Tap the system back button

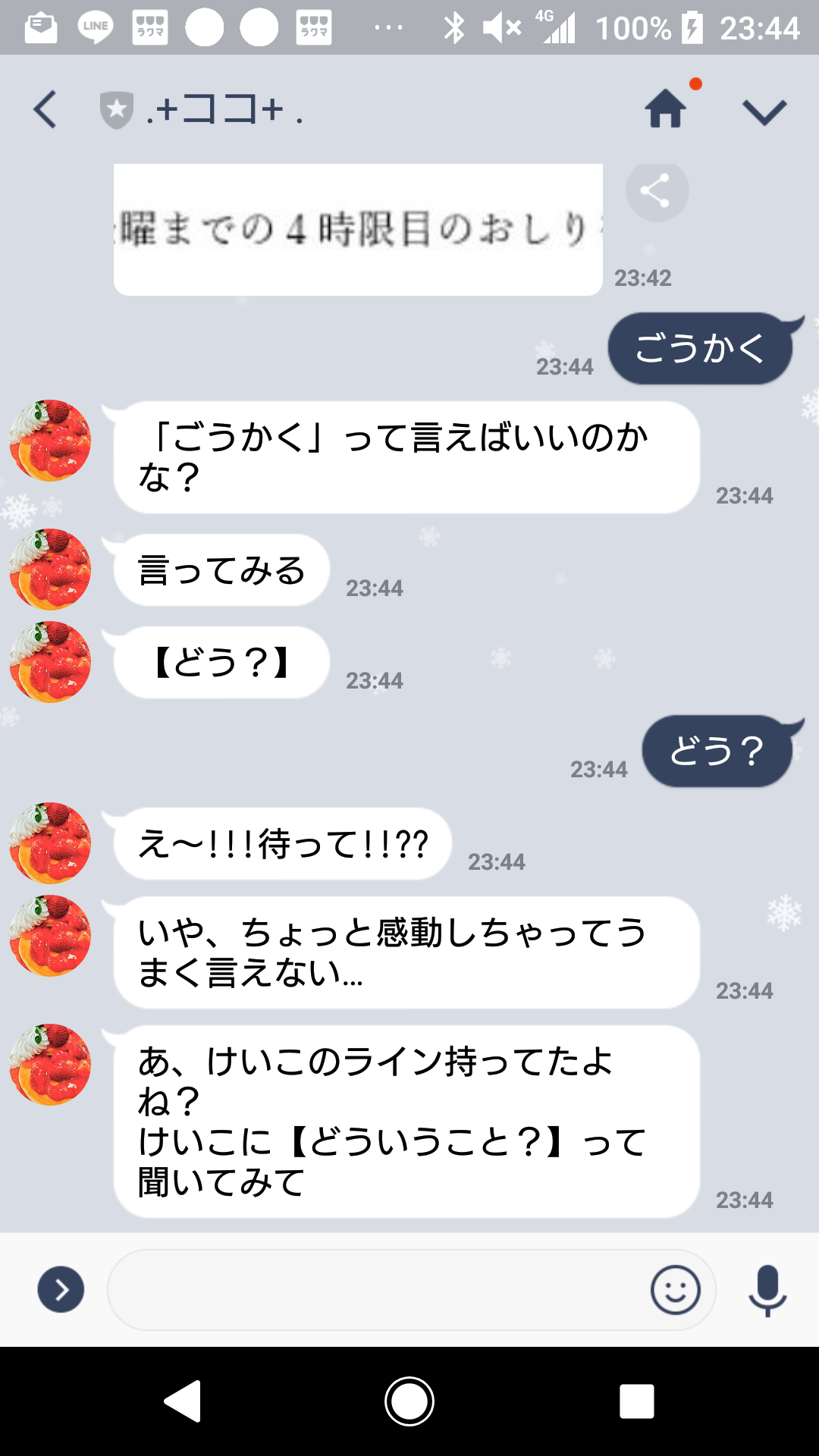coord(183,1401)
